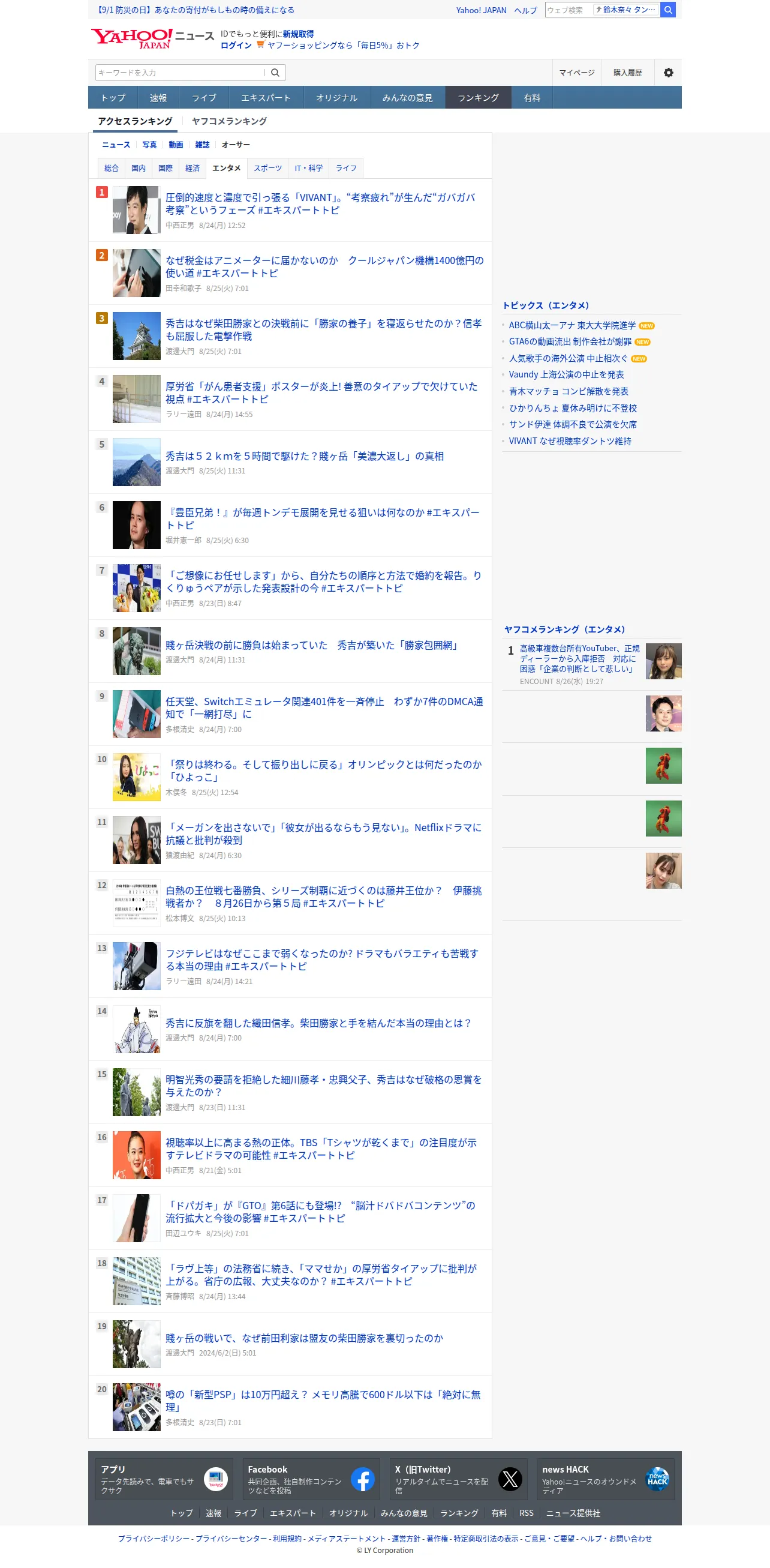Viewport: 770px width, 1568px height.
Task: Open 購入履歴
Action: 627,73
